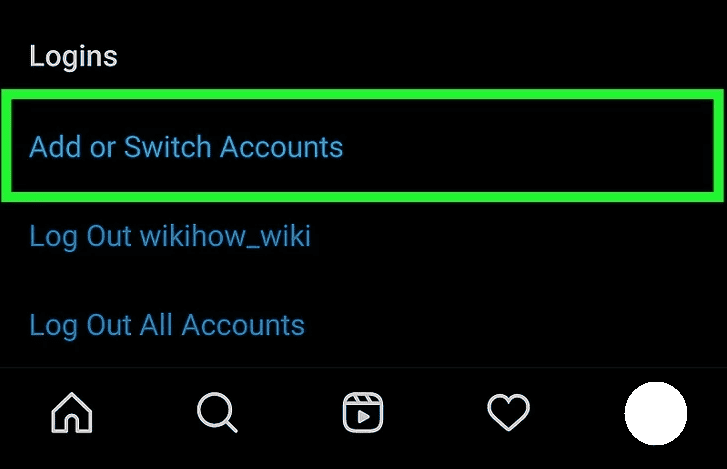
Task: Go to the Home feed tab
Action: (x=72, y=412)
